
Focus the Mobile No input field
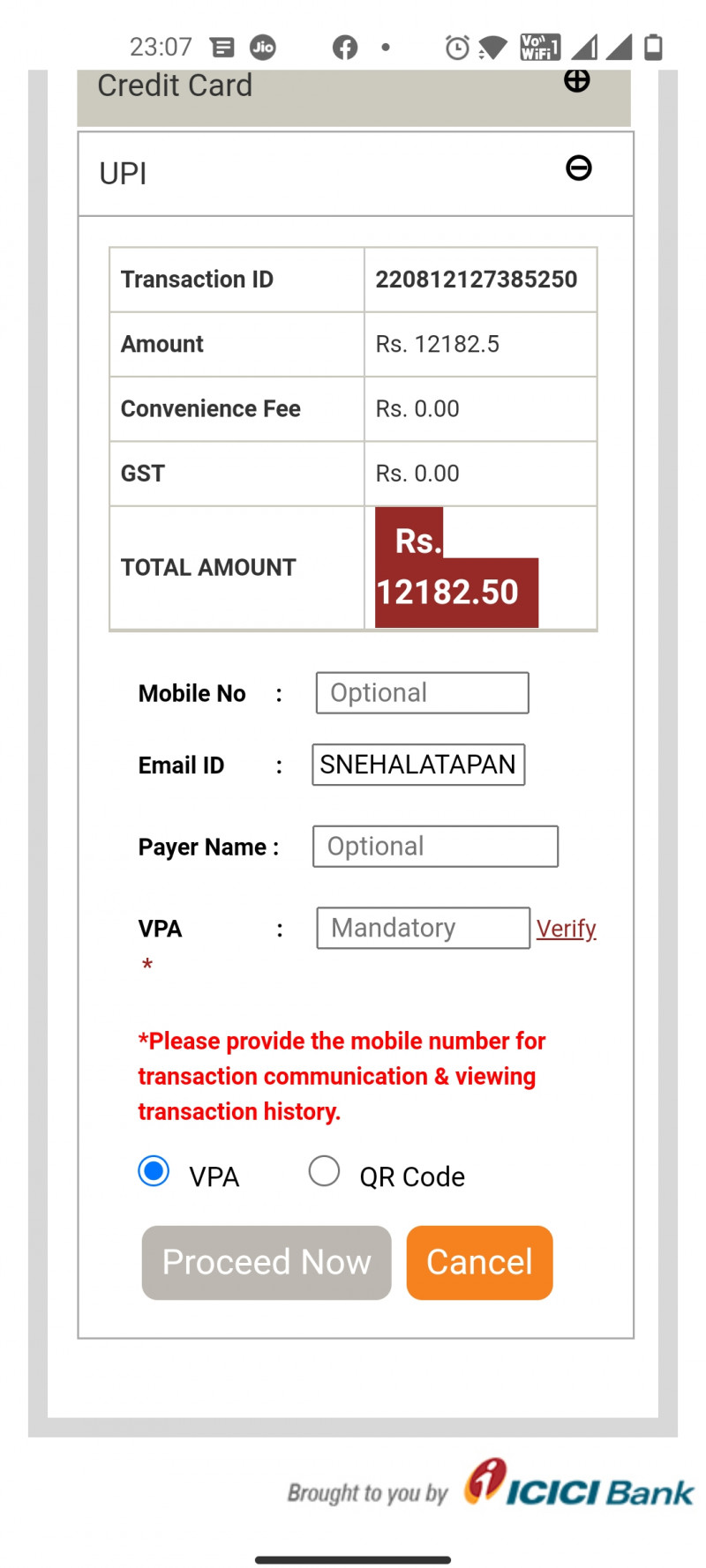(x=422, y=693)
